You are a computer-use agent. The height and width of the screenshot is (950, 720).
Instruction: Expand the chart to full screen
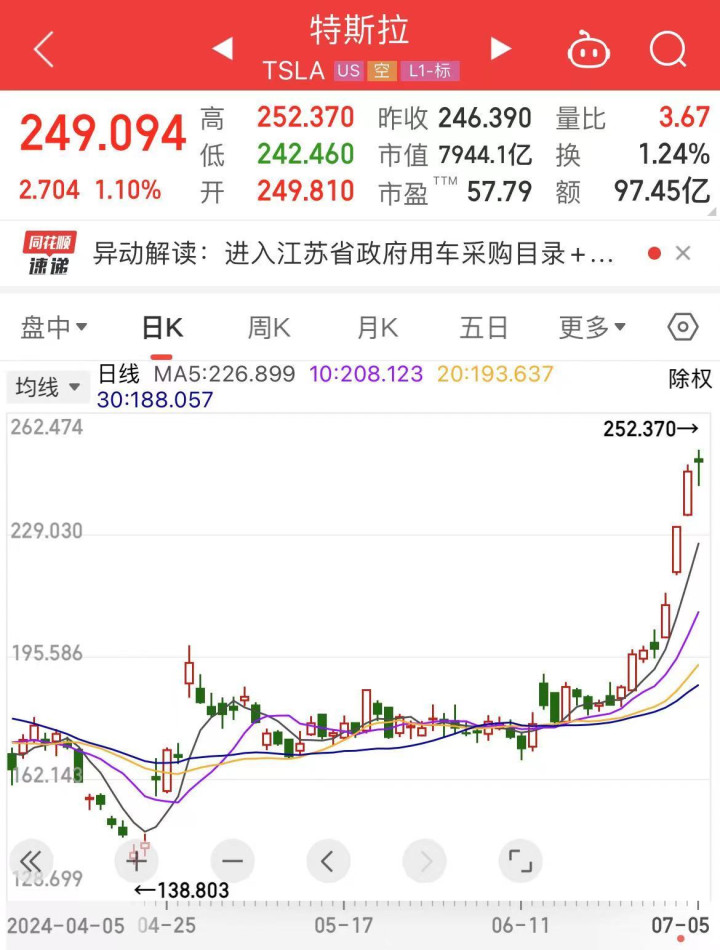click(518, 860)
